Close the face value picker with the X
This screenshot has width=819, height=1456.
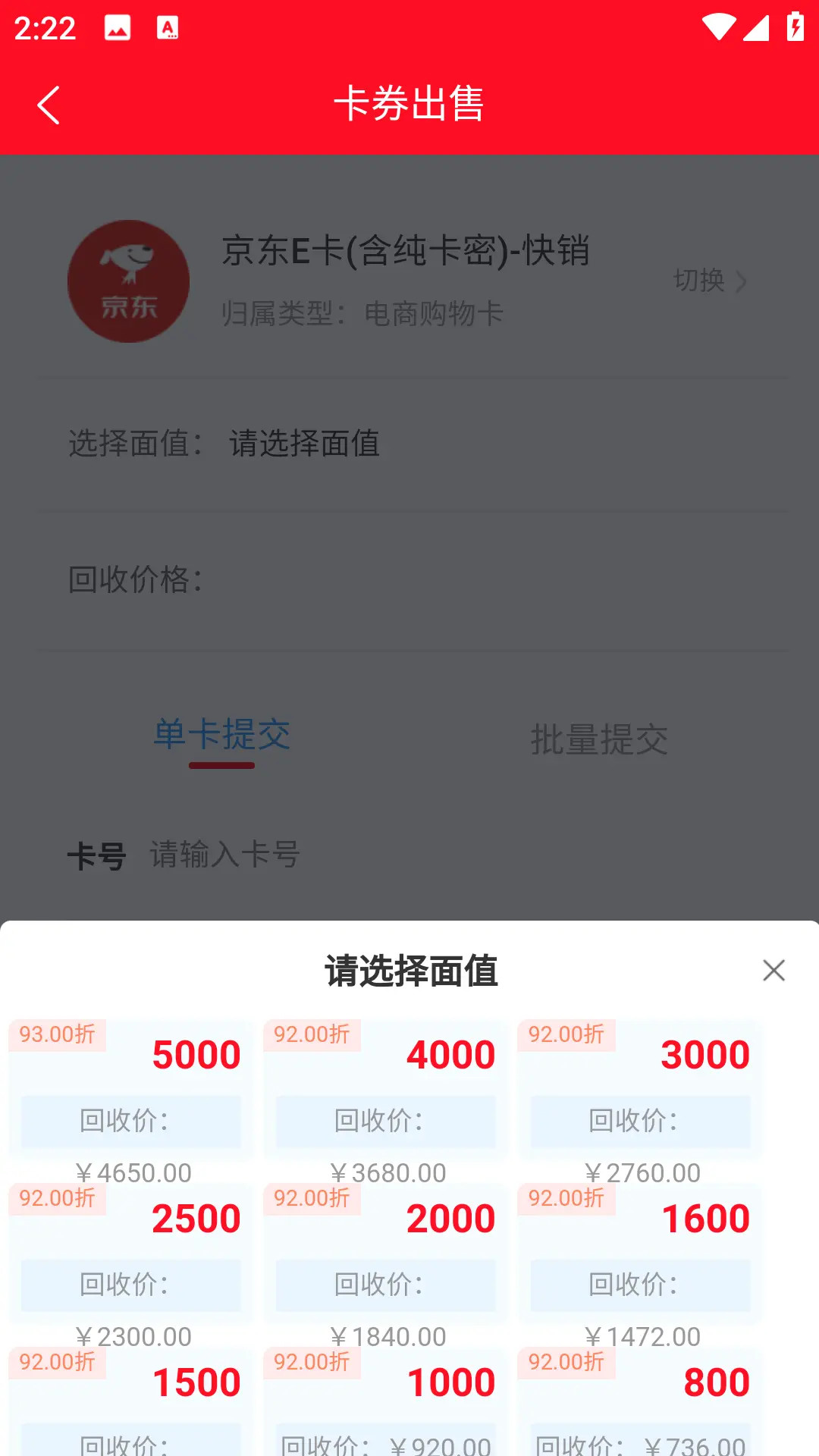pyautogui.click(x=773, y=971)
